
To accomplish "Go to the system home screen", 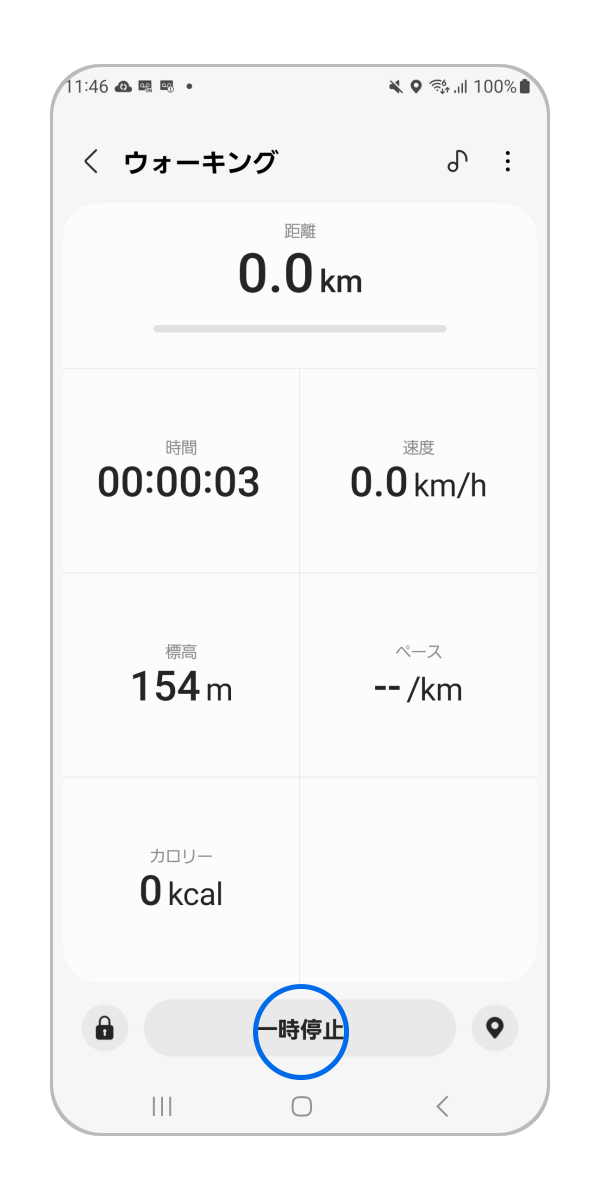I will coord(301,1106).
